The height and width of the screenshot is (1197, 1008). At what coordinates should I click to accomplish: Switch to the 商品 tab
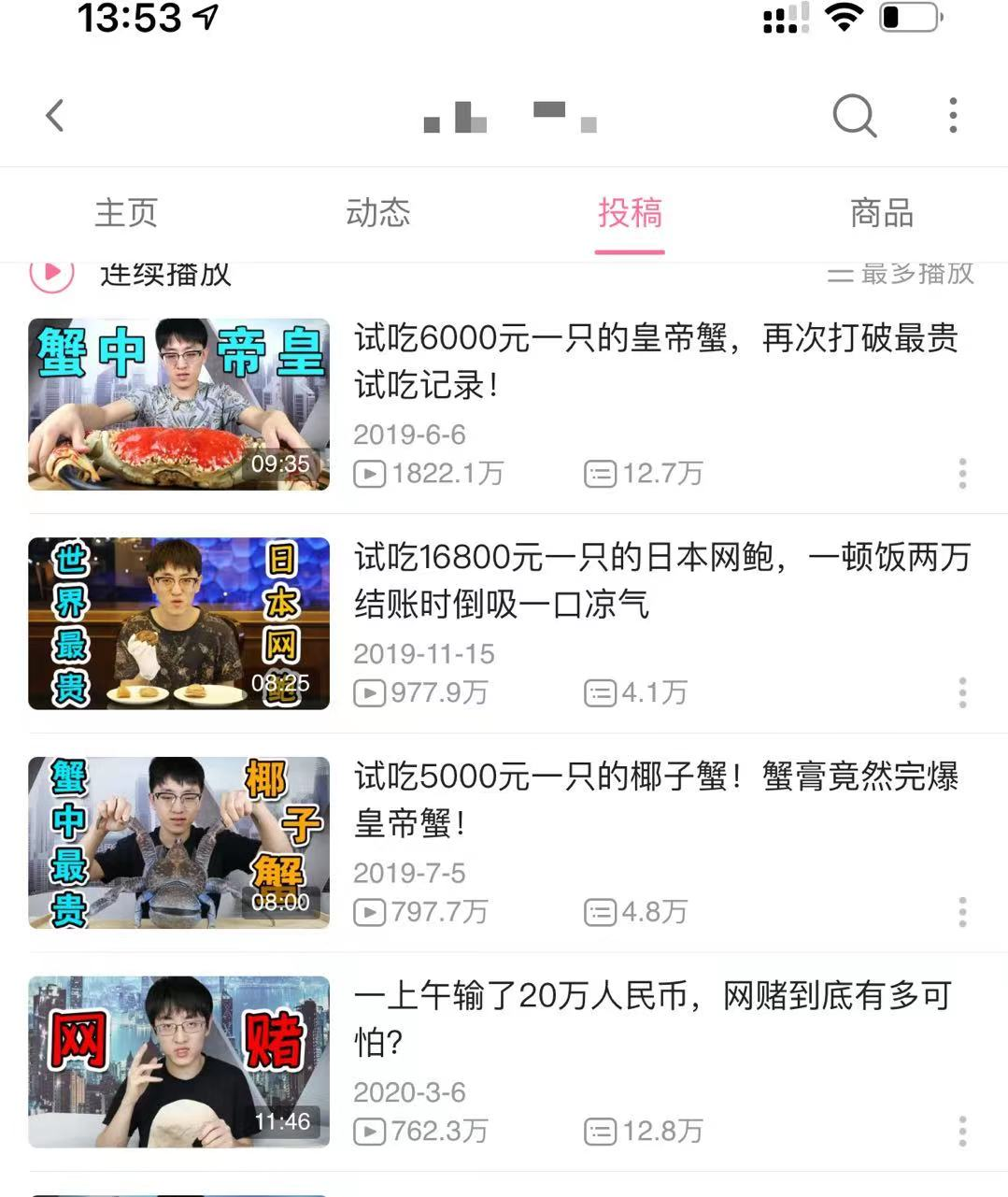click(x=881, y=213)
